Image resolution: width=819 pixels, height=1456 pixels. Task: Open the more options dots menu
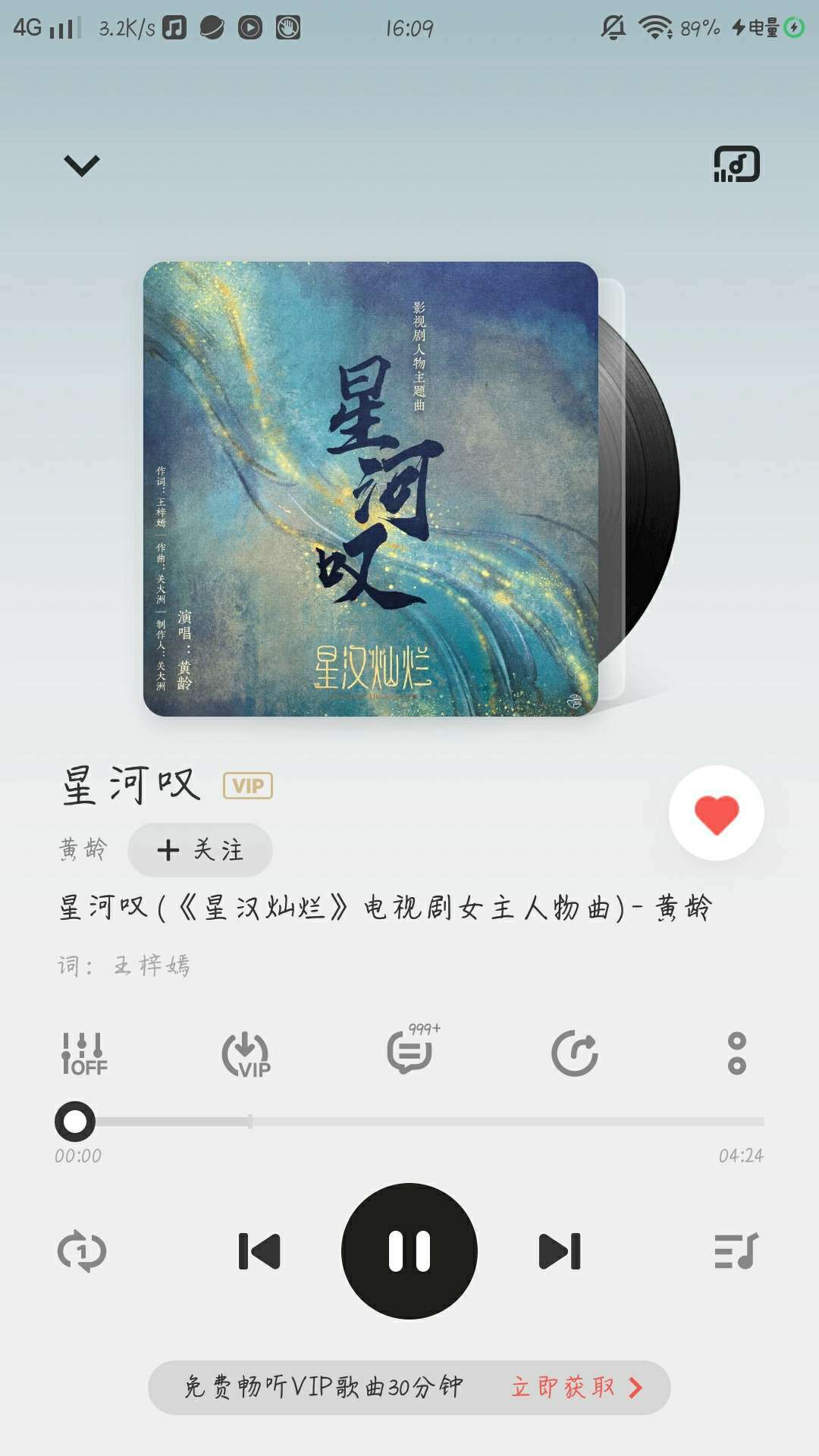coord(737,1053)
